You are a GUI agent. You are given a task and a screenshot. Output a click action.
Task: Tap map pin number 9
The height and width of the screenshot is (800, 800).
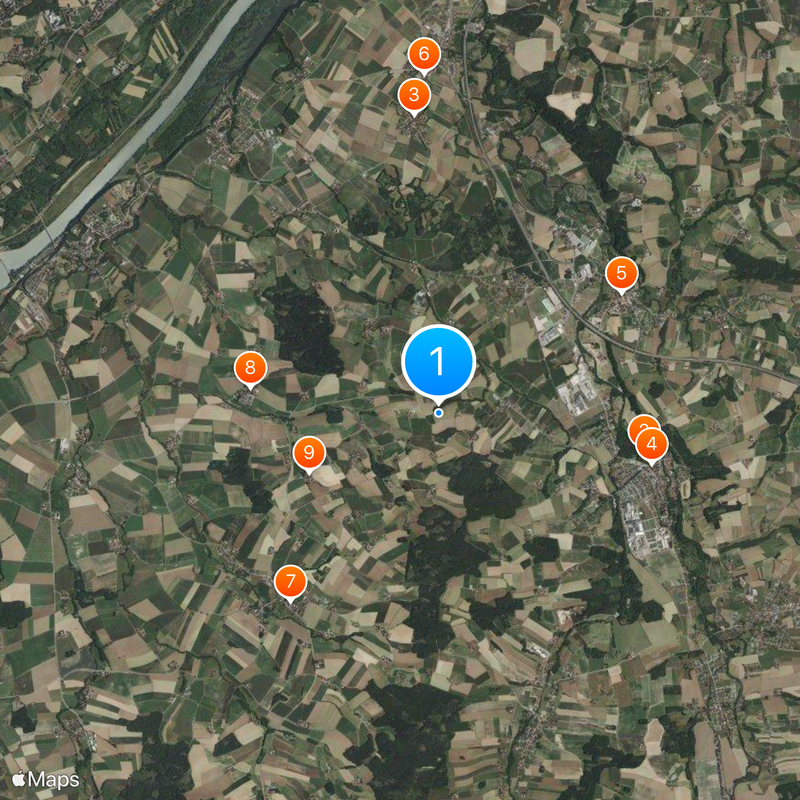coord(309,454)
